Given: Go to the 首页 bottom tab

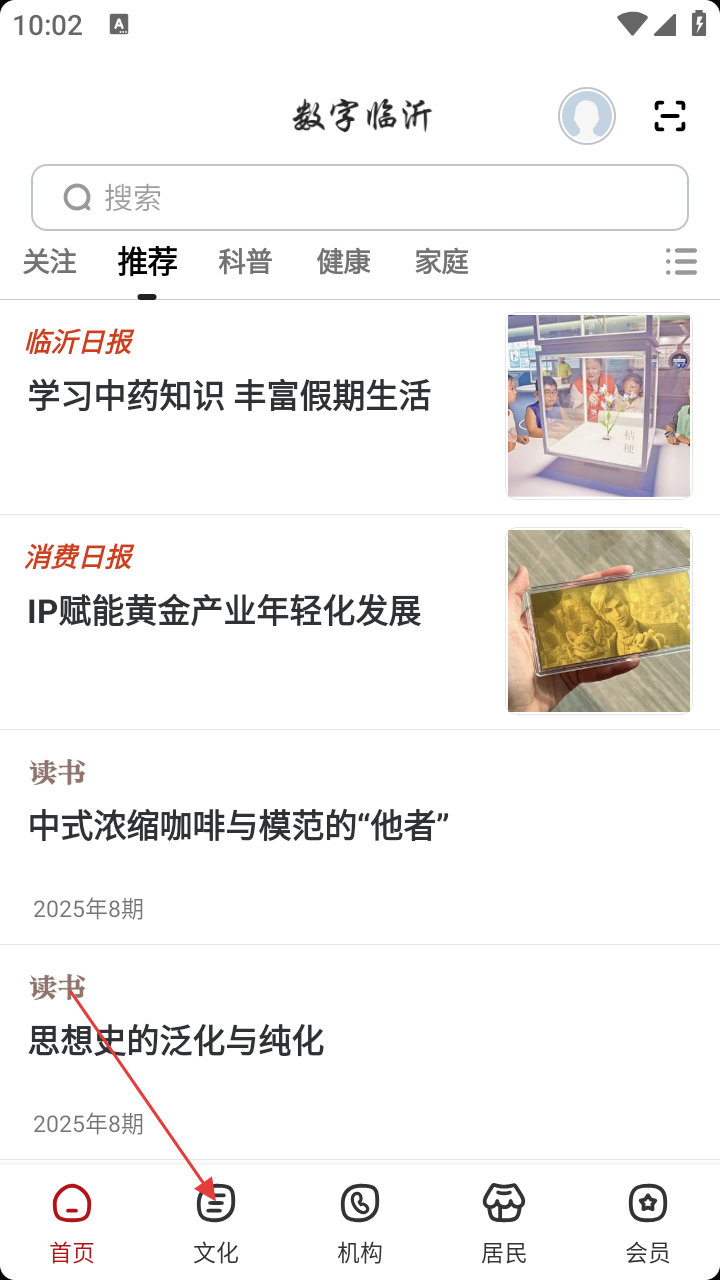Looking at the screenshot, I should pos(72,1220).
